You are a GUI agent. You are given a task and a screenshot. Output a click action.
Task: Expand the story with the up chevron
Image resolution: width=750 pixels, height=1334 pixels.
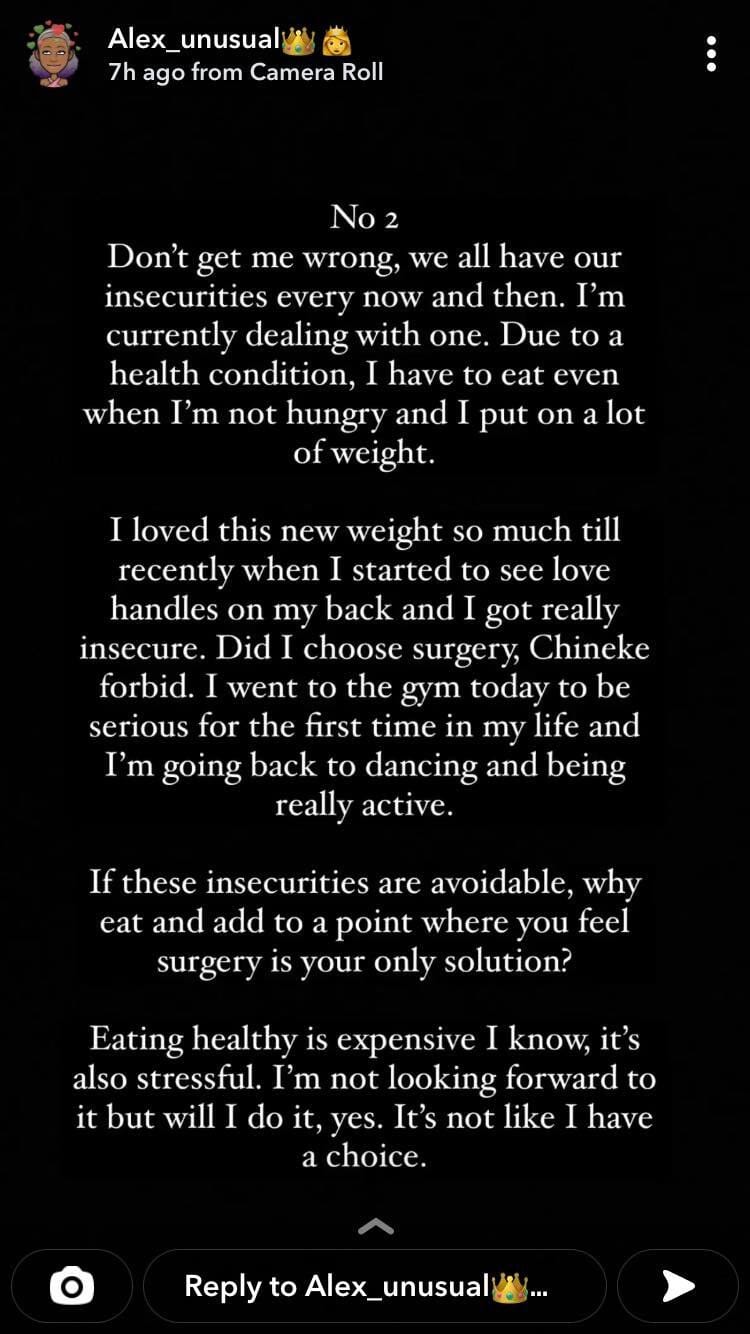[x=375, y=1227]
